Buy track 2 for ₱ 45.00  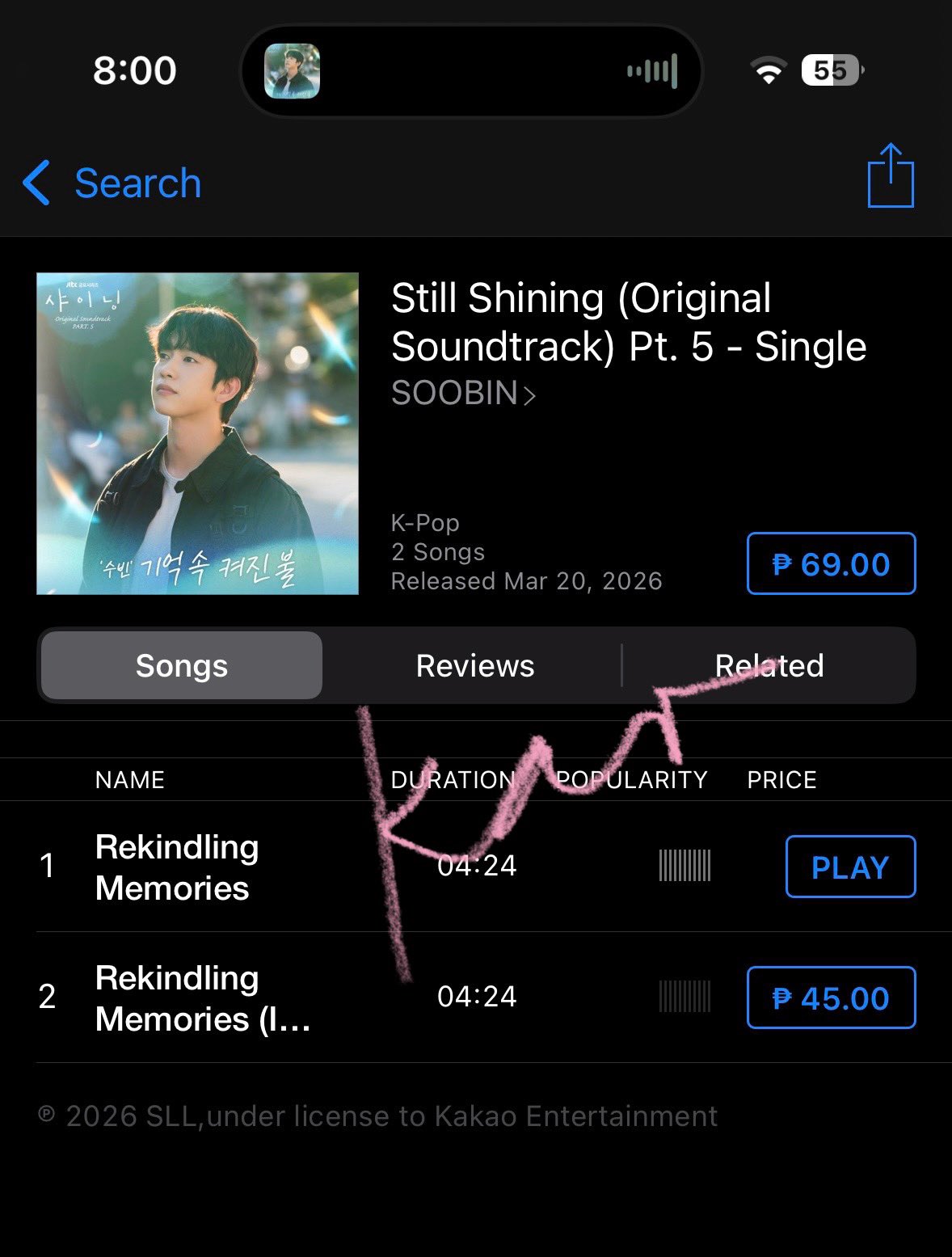(x=831, y=998)
